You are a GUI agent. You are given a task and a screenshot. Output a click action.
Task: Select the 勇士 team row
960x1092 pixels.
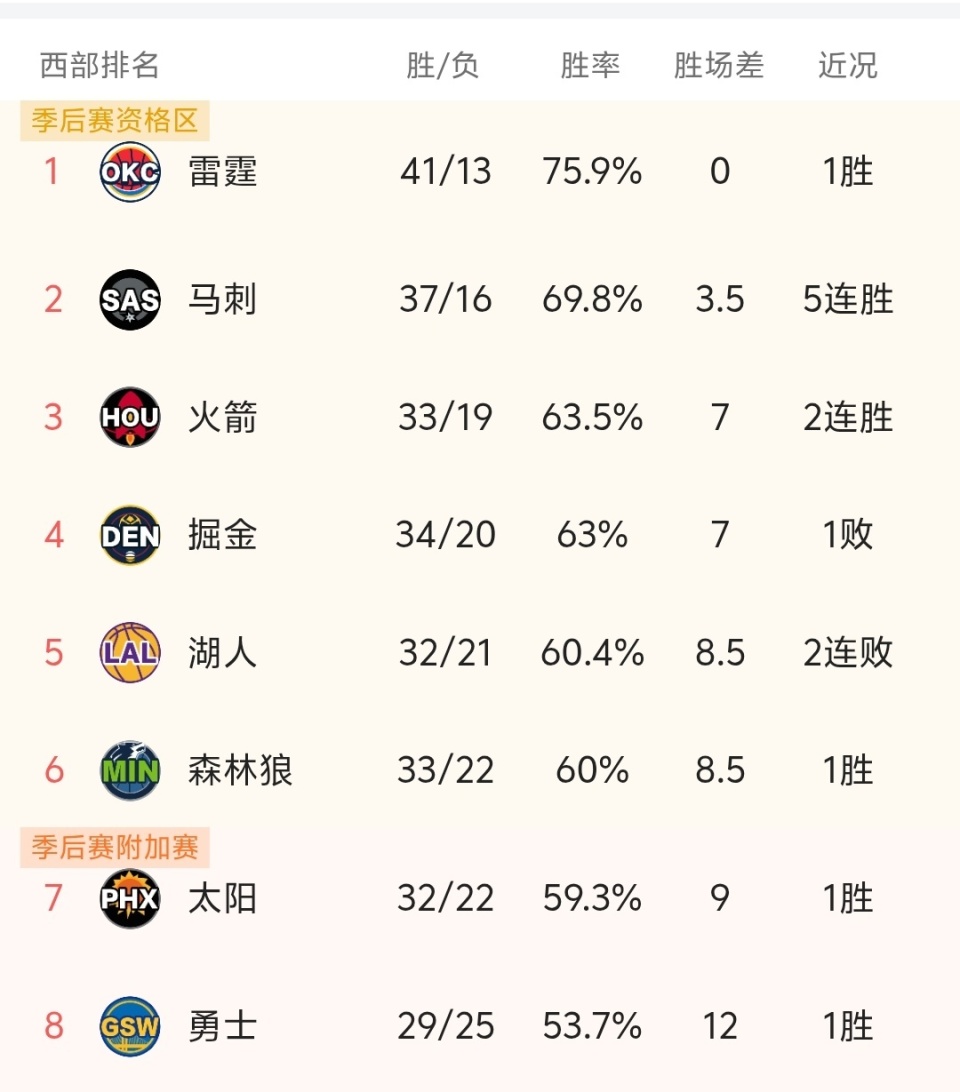point(222,1026)
